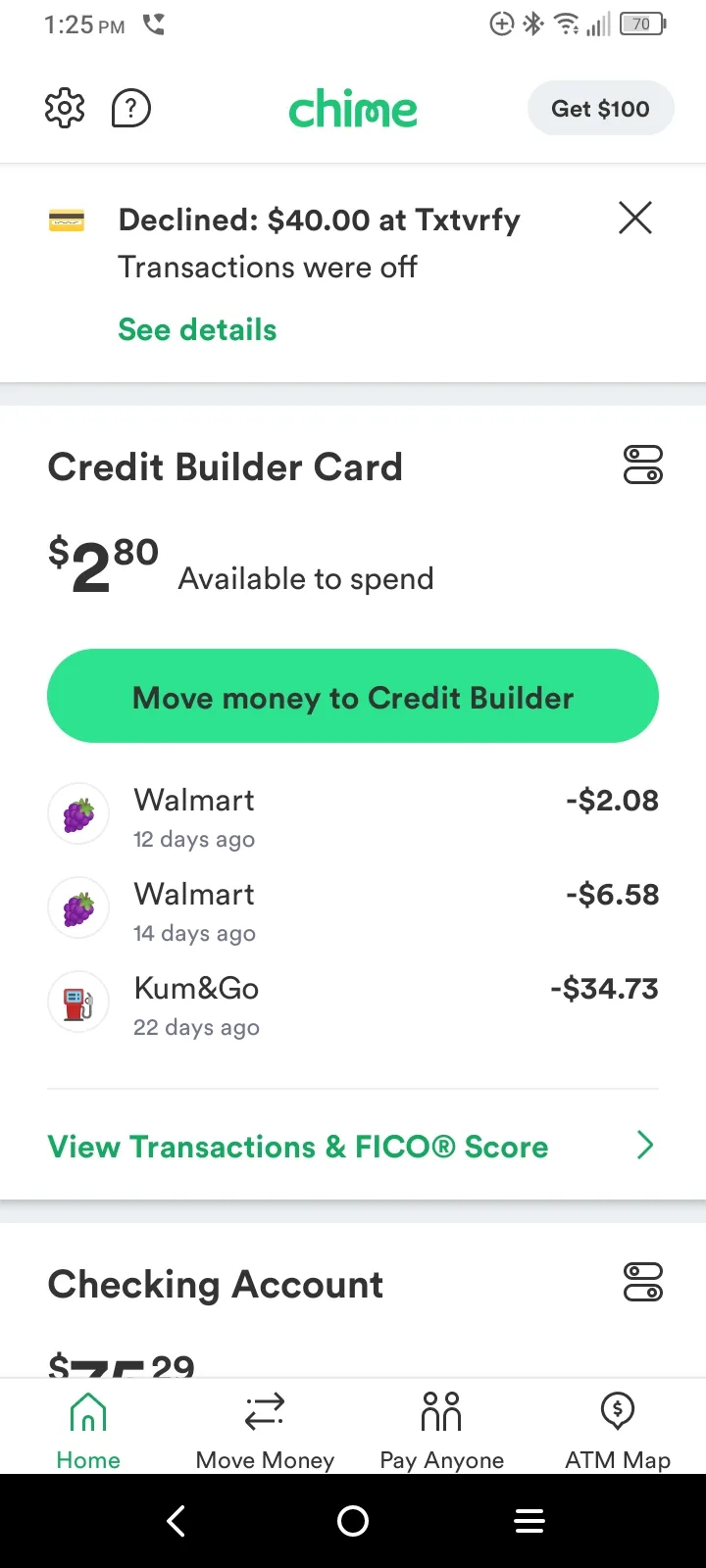Open the Kum&Go -$34.73 transaction
Viewport: 706px width, 1568px height.
click(353, 1004)
